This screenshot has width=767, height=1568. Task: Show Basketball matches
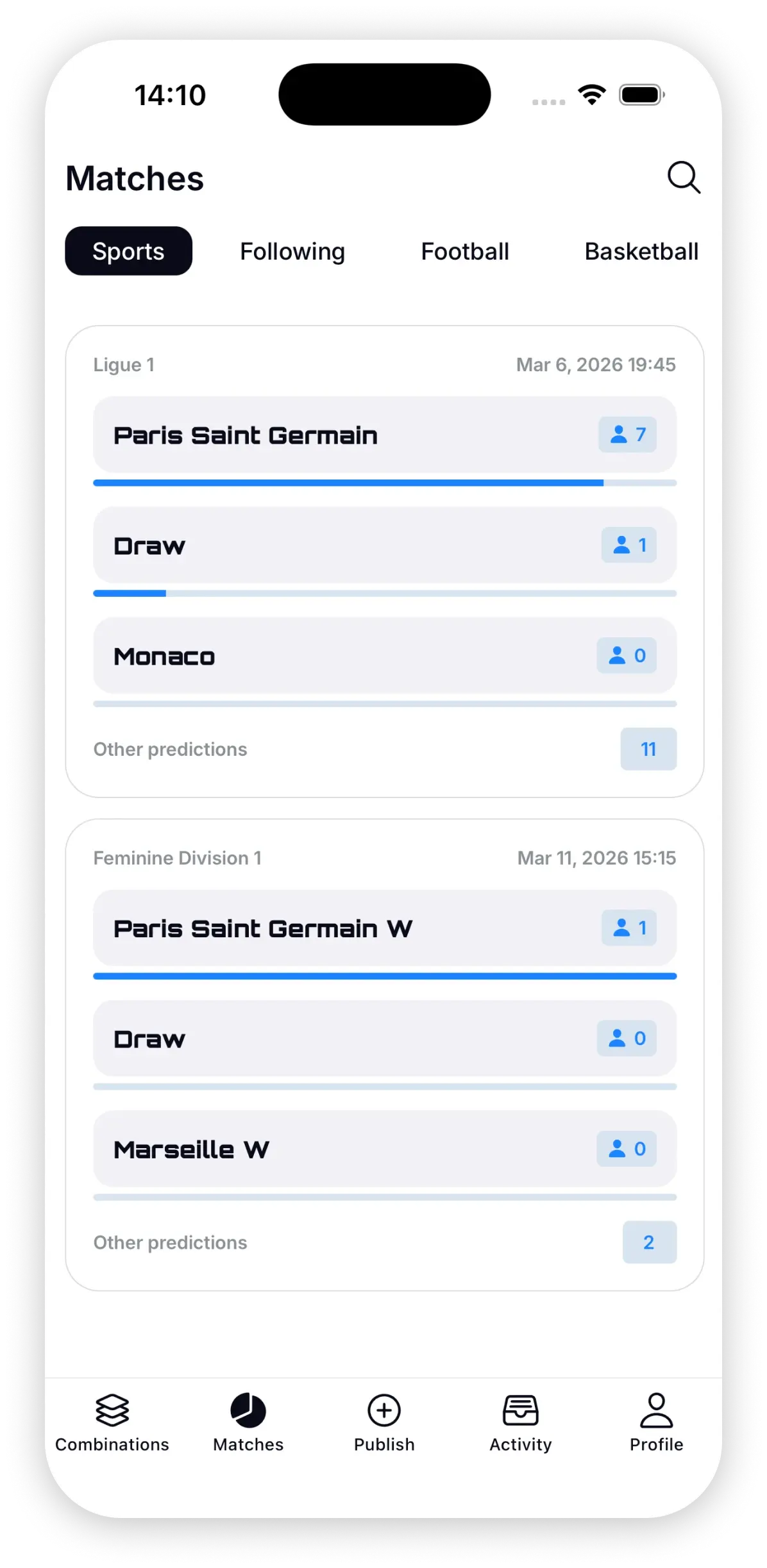[x=641, y=251]
